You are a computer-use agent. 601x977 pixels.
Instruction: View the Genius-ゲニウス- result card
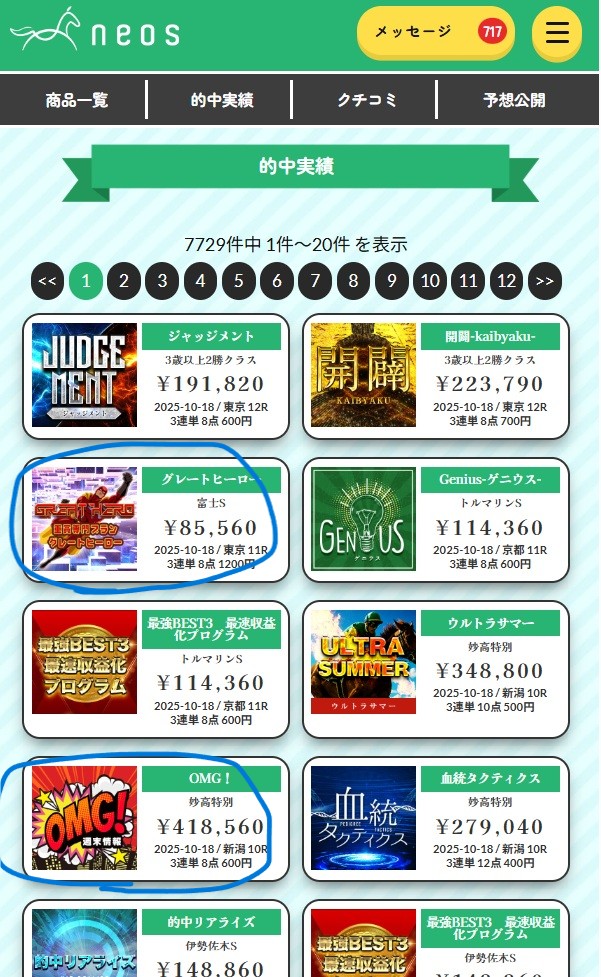tap(435, 520)
